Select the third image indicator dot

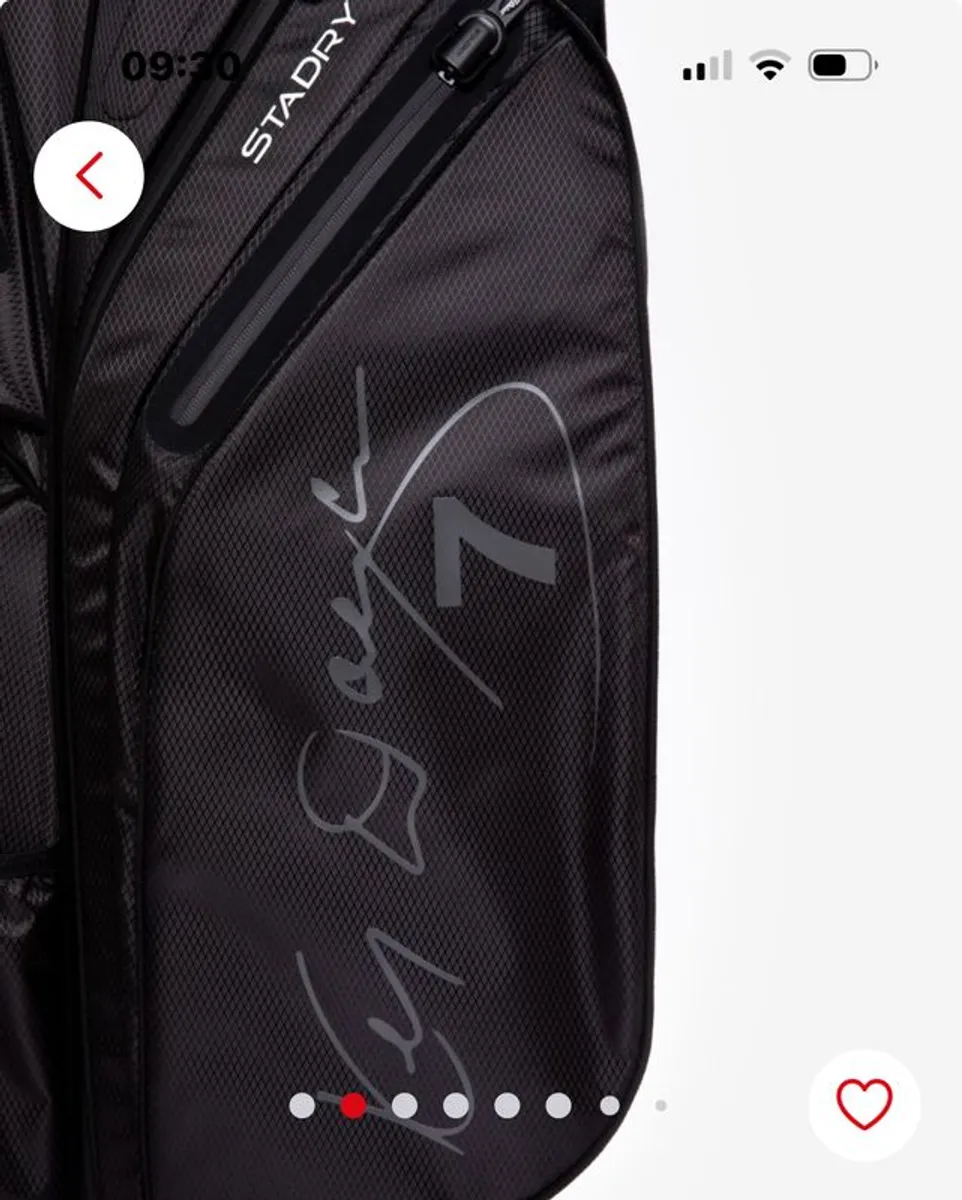(404, 1105)
